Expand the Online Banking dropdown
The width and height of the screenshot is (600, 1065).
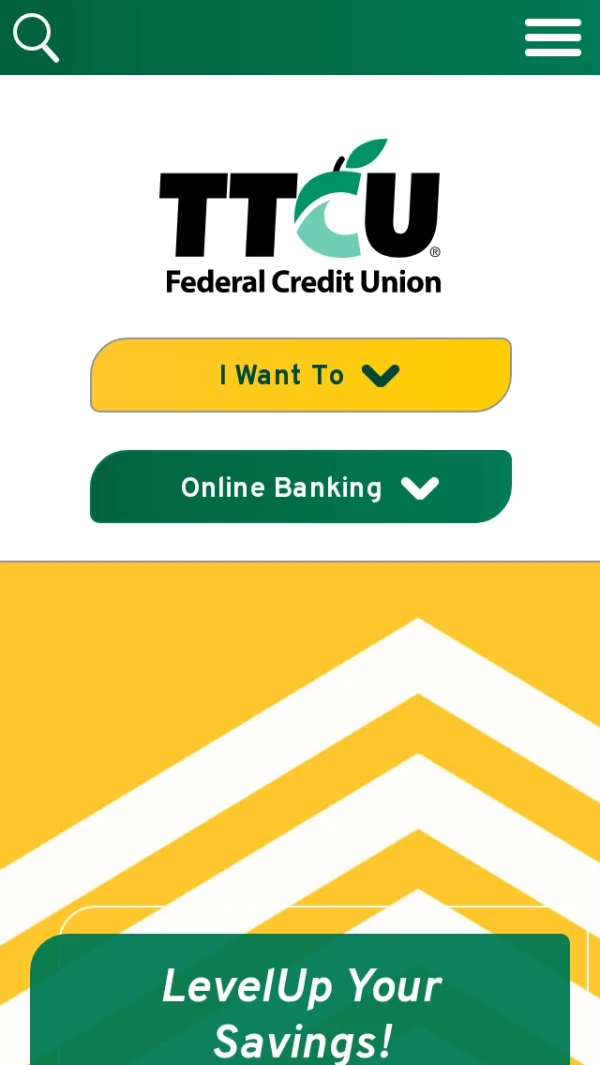click(300, 487)
